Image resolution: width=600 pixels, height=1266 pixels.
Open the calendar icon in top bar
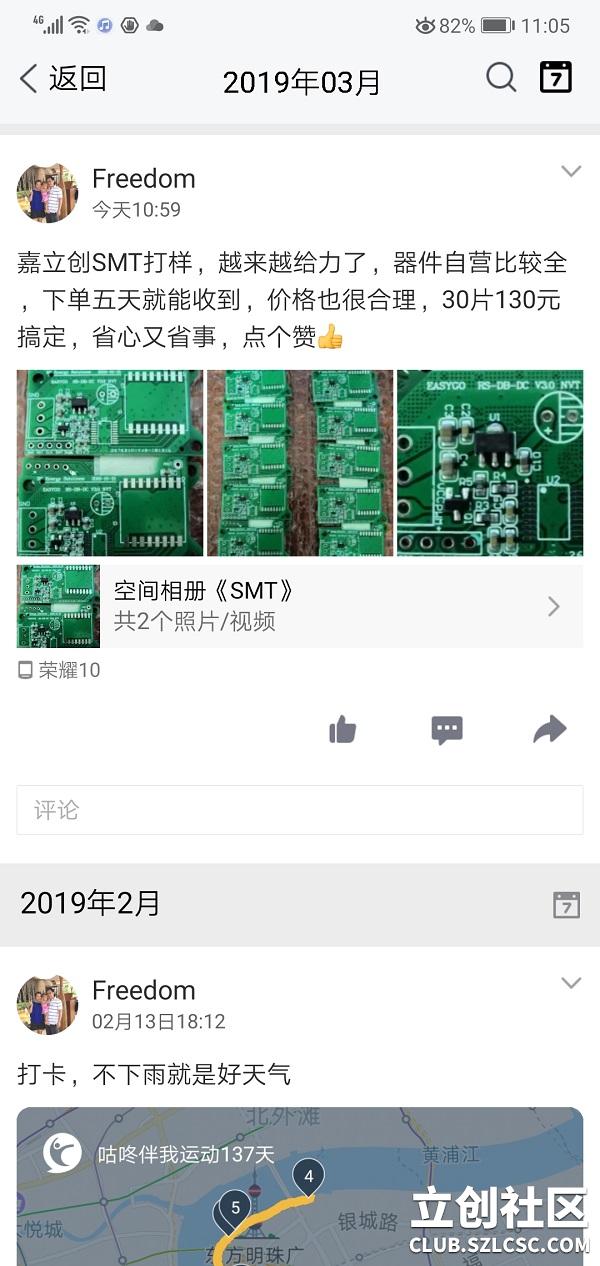pyautogui.click(x=556, y=77)
